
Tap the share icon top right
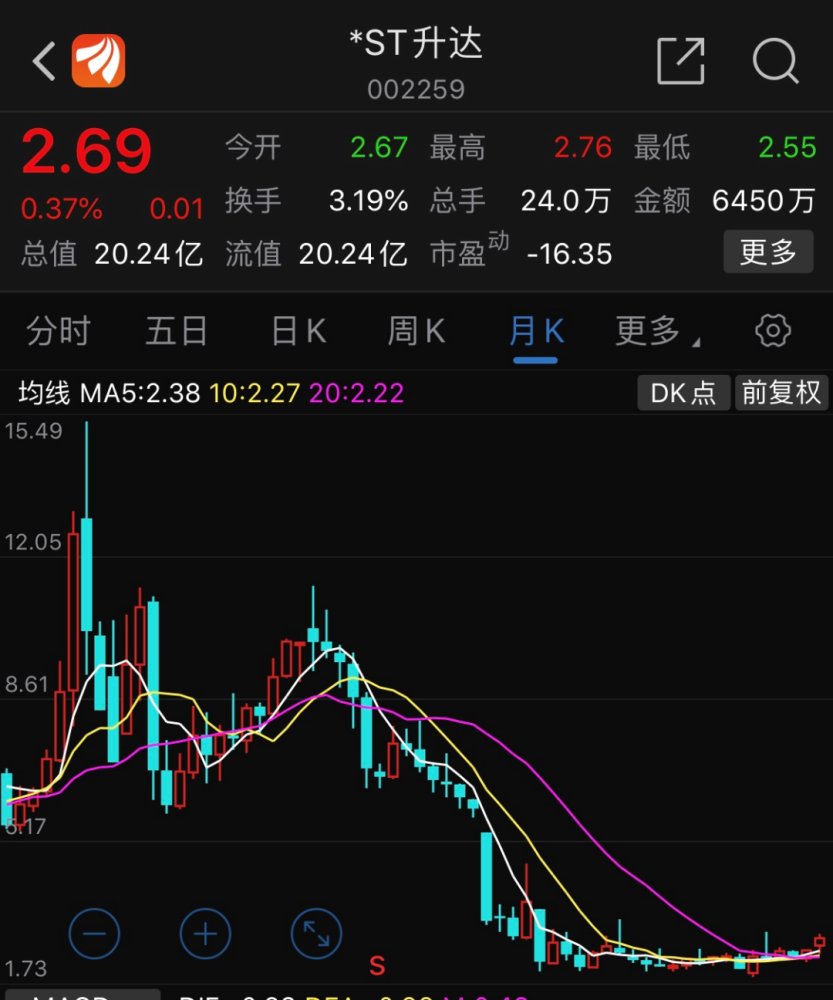coord(680,61)
